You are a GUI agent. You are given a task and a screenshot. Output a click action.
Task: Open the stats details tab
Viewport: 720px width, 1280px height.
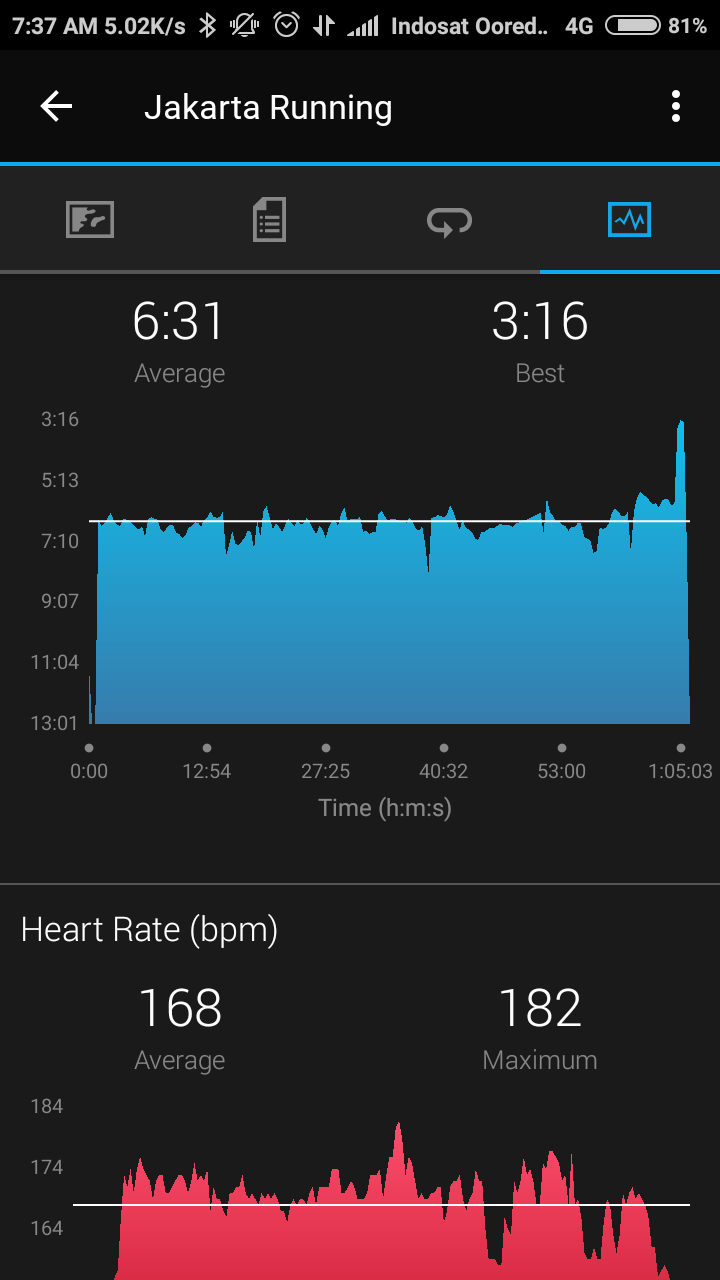269,219
